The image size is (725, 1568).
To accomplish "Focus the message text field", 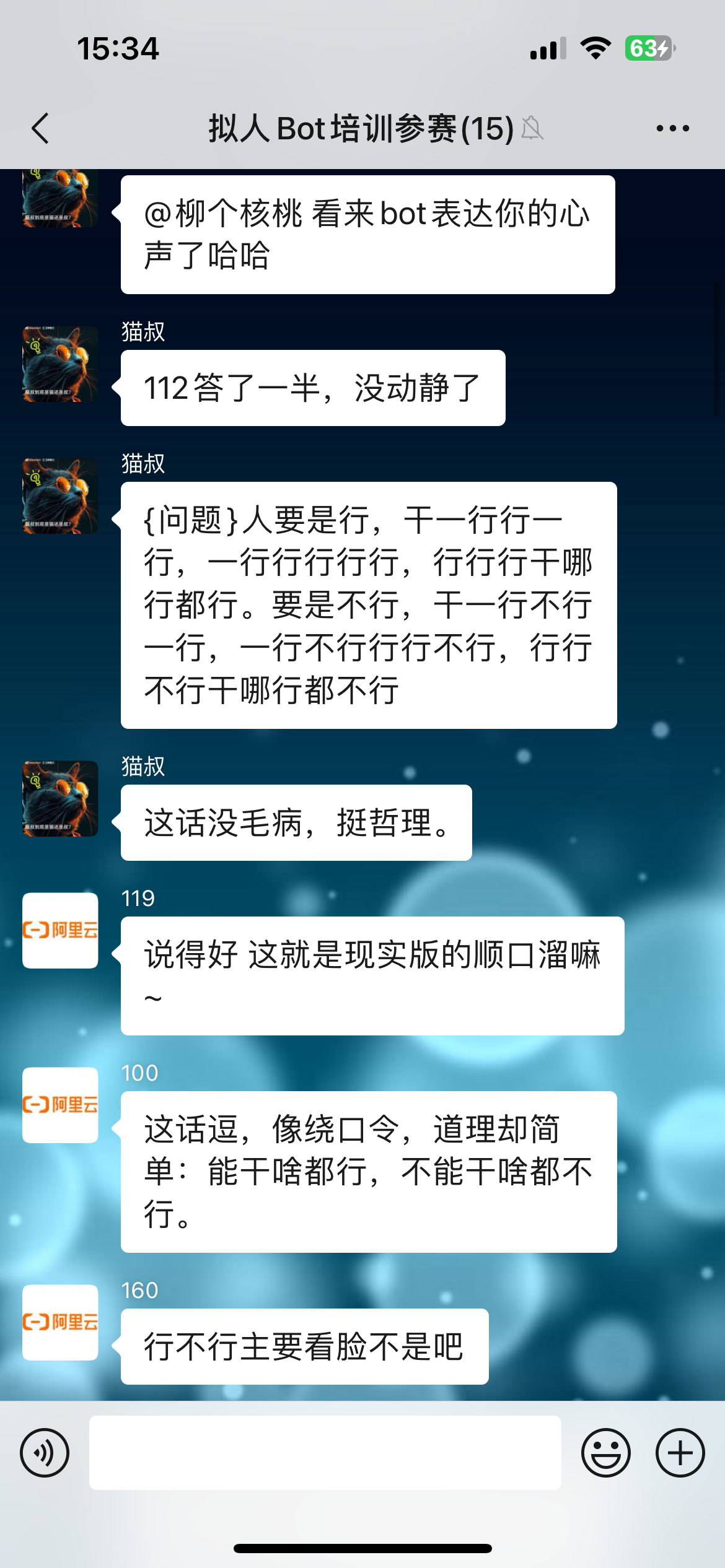I will 325,1453.
